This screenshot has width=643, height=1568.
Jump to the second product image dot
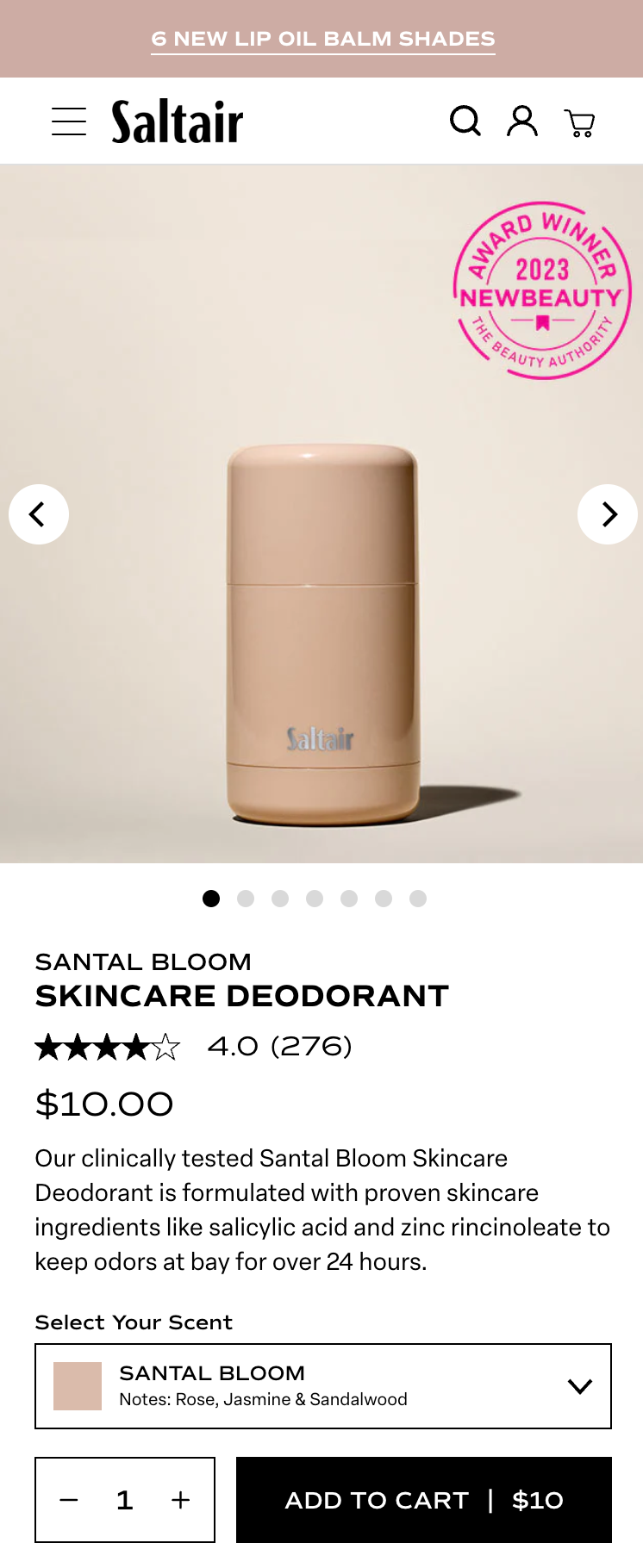point(246,899)
